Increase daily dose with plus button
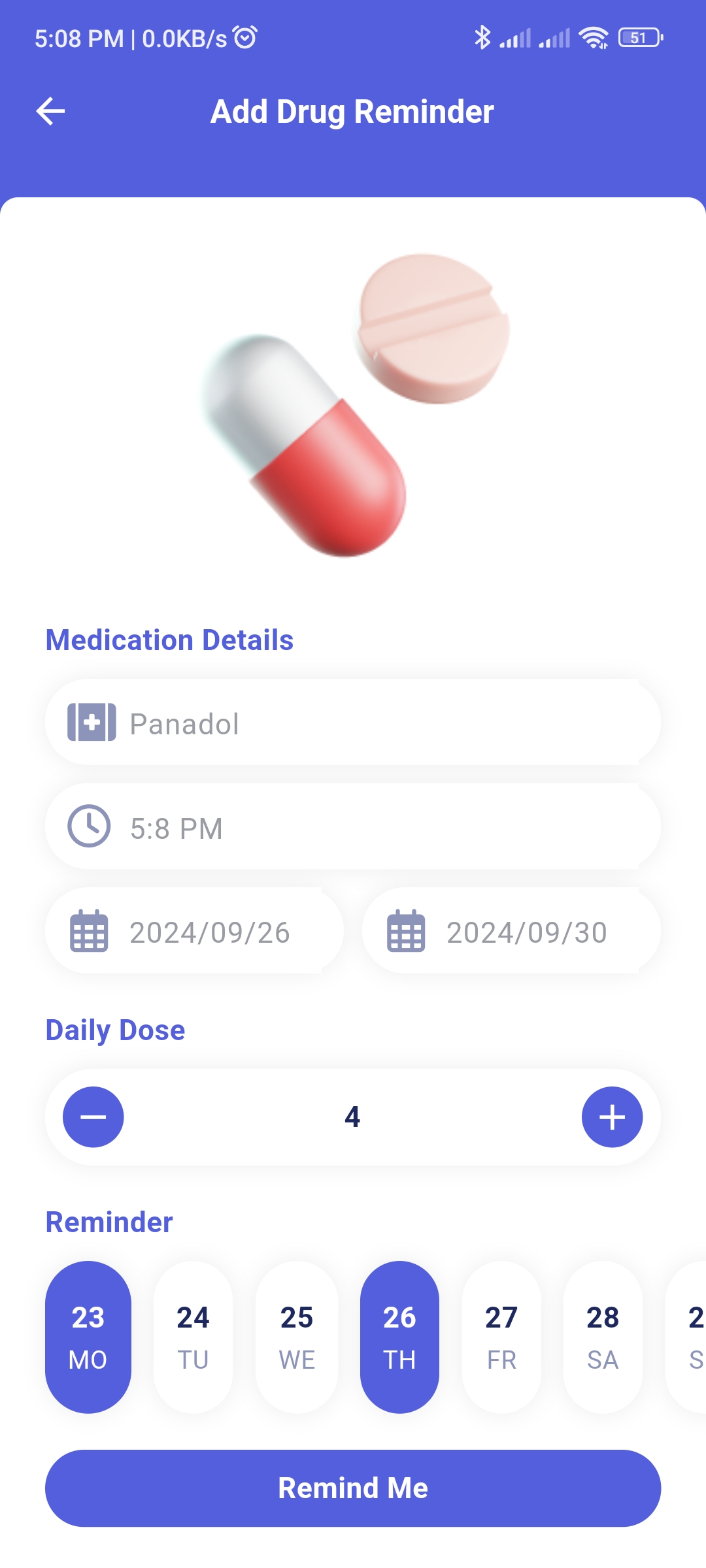Image resolution: width=706 pixels, height=1568 pixels. tap(611, 1117)
